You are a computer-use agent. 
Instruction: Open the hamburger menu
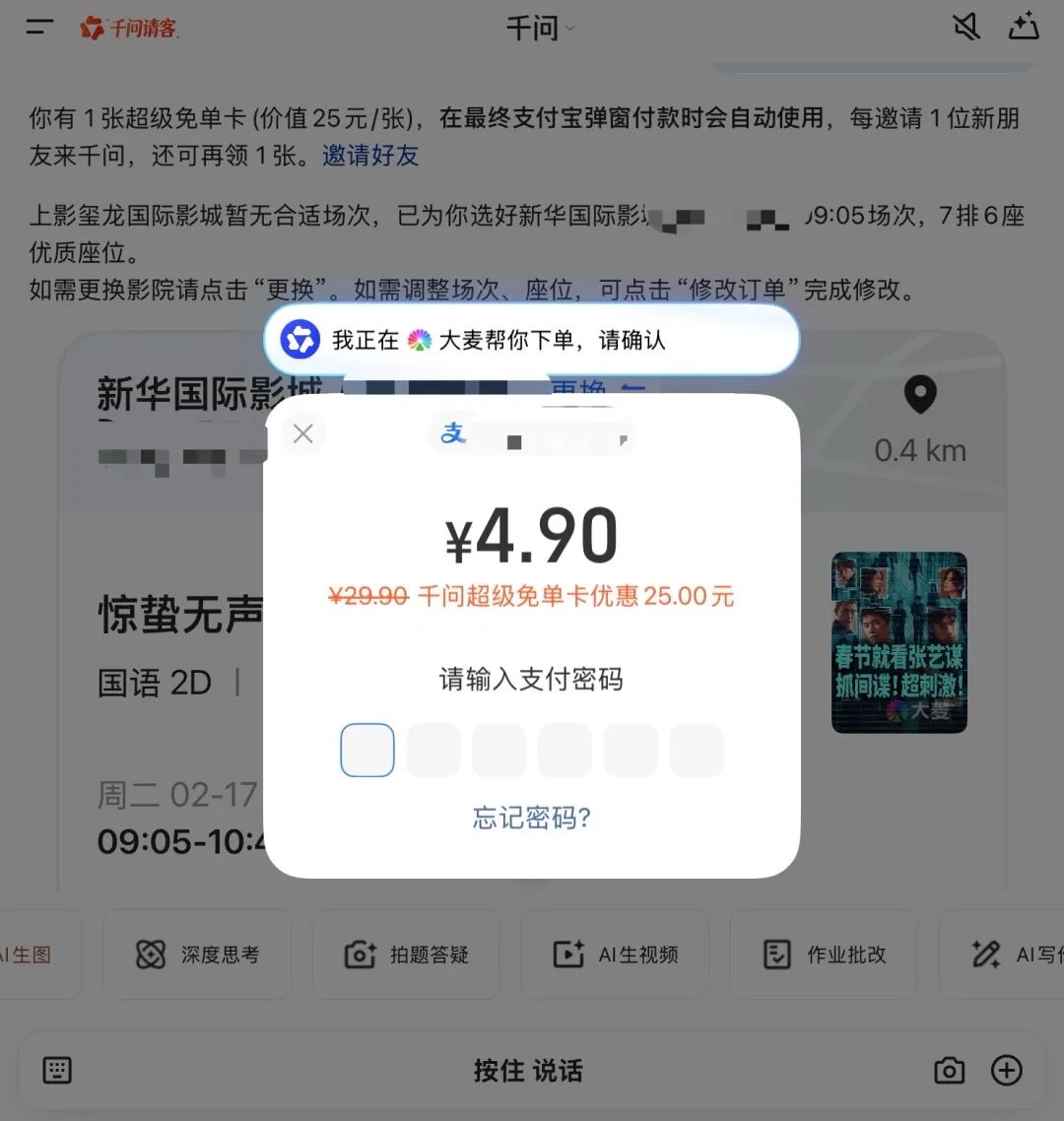[x=39, y=28]
